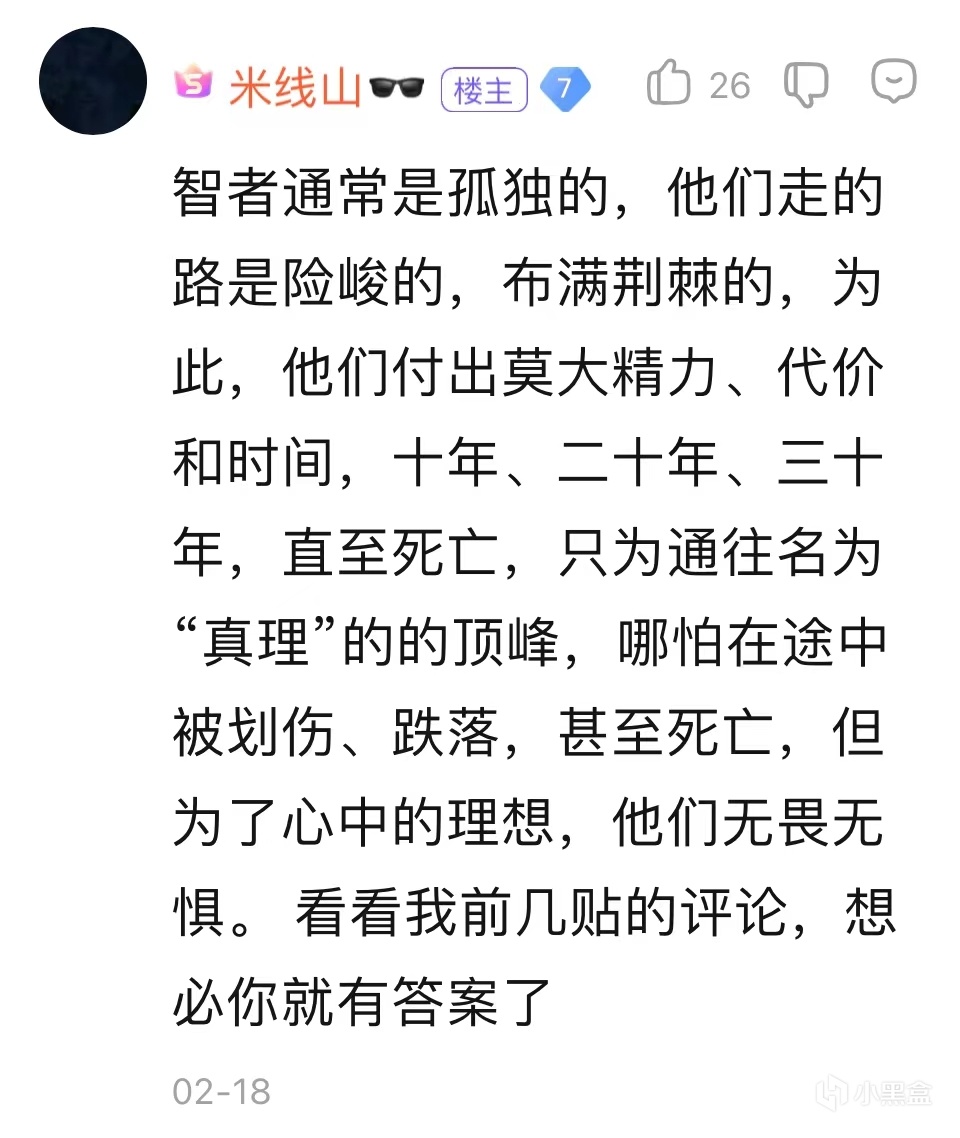Like this comment with thumbs up
This screenshot has width=960, height=1138.
[668, 83]
